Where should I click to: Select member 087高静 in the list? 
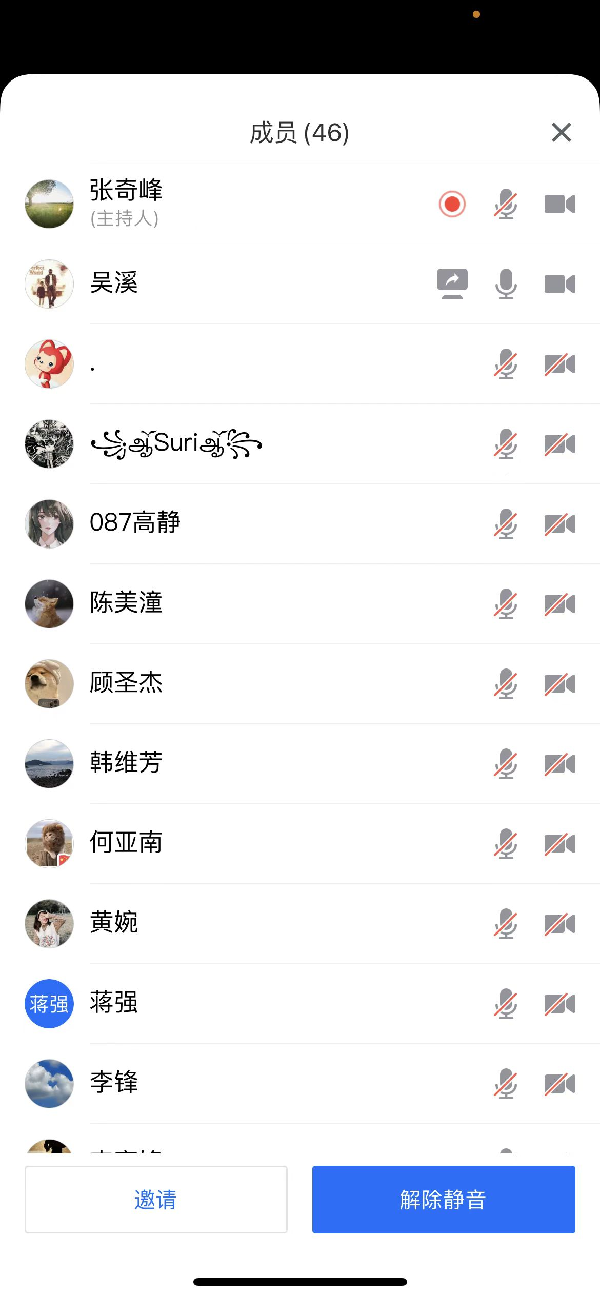pyautogui.click(x=135, y=523)
